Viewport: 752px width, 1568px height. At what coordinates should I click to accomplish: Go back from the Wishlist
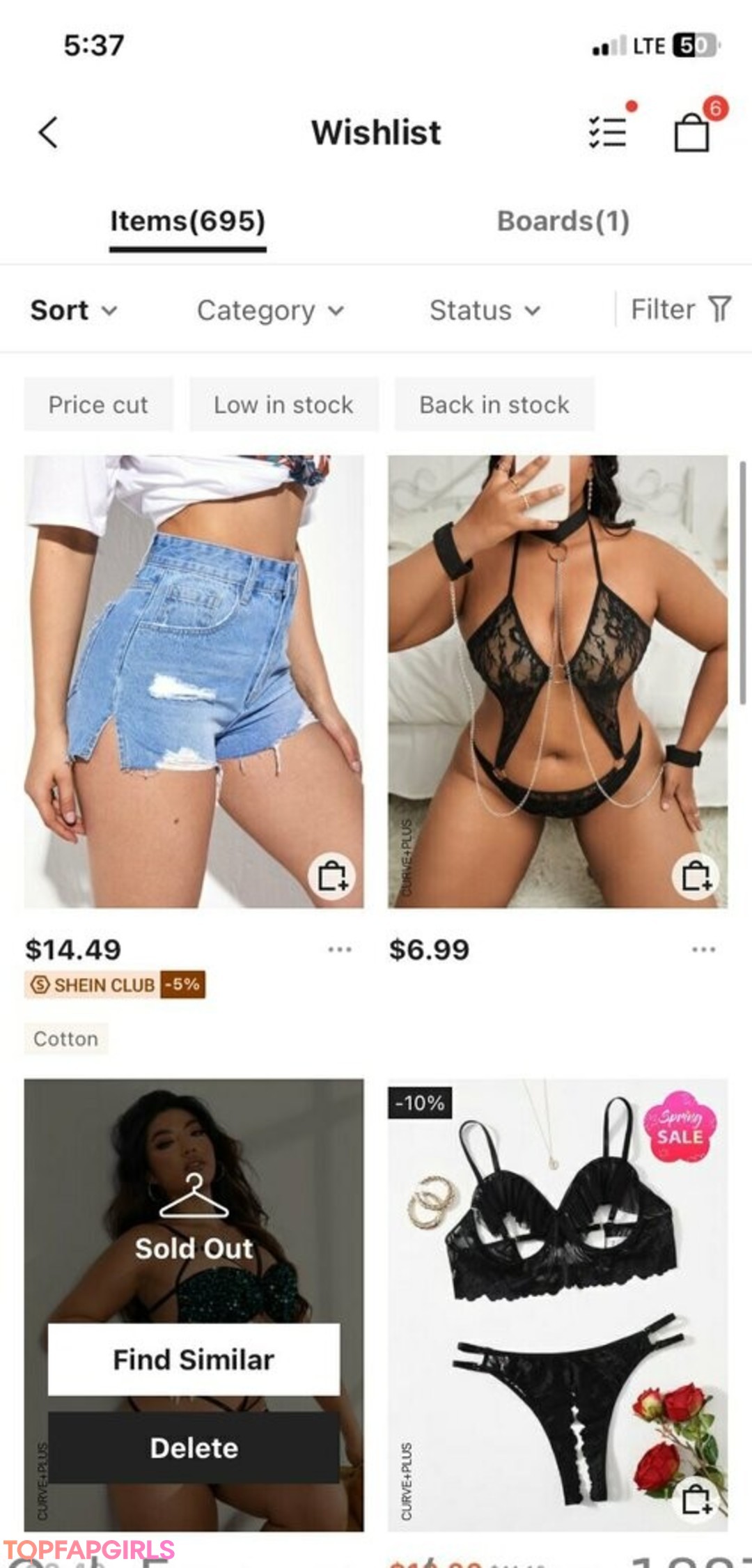coord(48,132)
